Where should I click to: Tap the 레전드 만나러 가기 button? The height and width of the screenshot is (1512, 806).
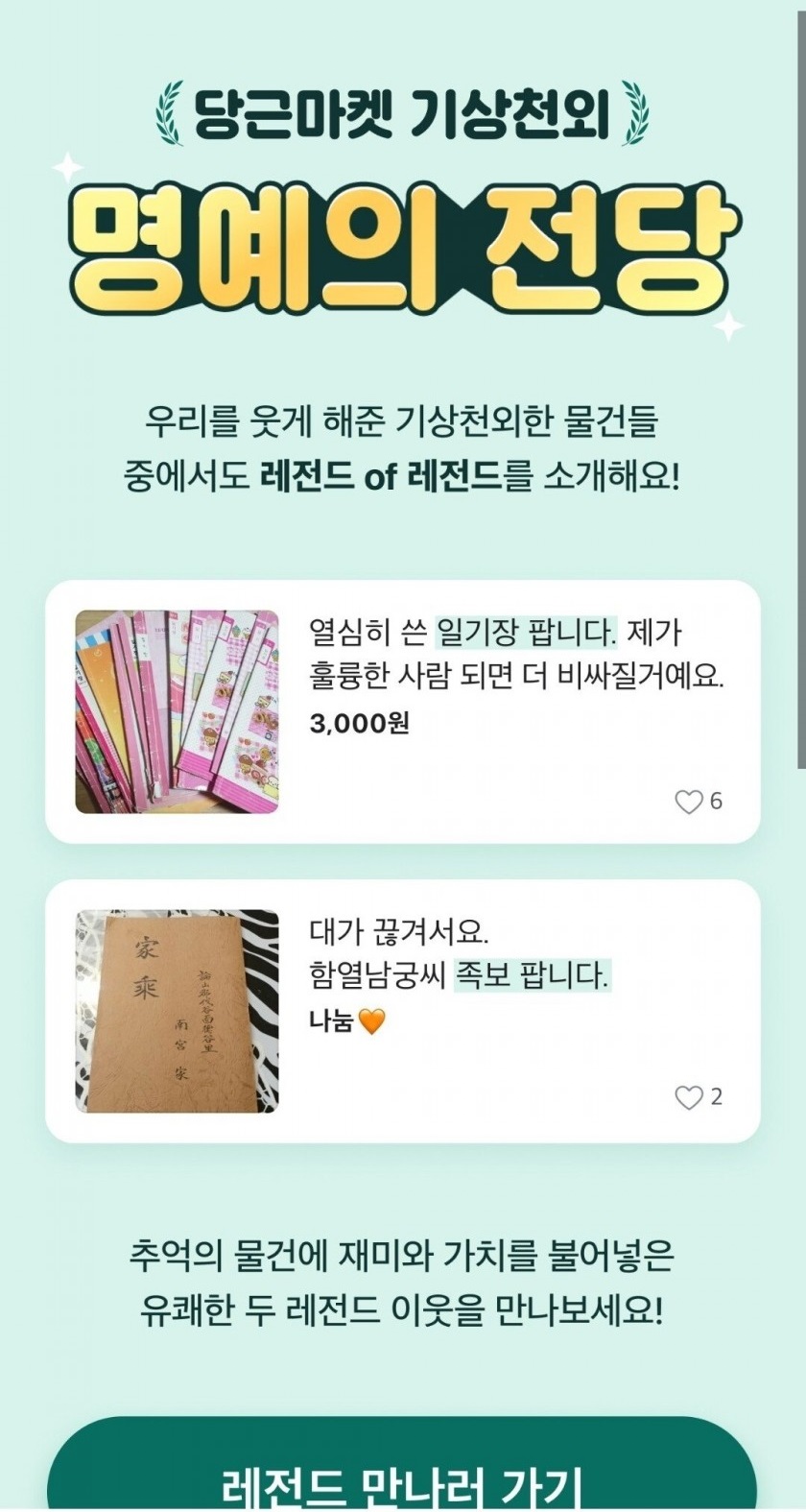pos(402,1474)
